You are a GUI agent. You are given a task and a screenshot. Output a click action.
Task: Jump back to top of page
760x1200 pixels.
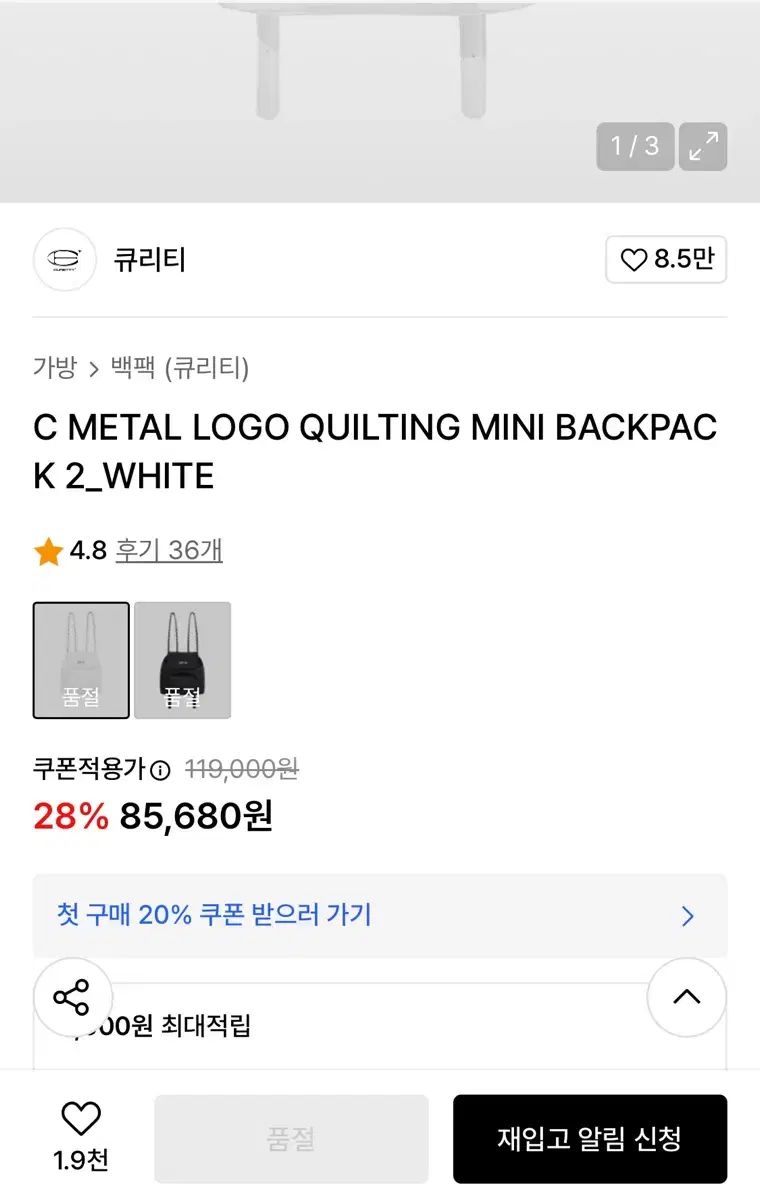coord(687,997)
